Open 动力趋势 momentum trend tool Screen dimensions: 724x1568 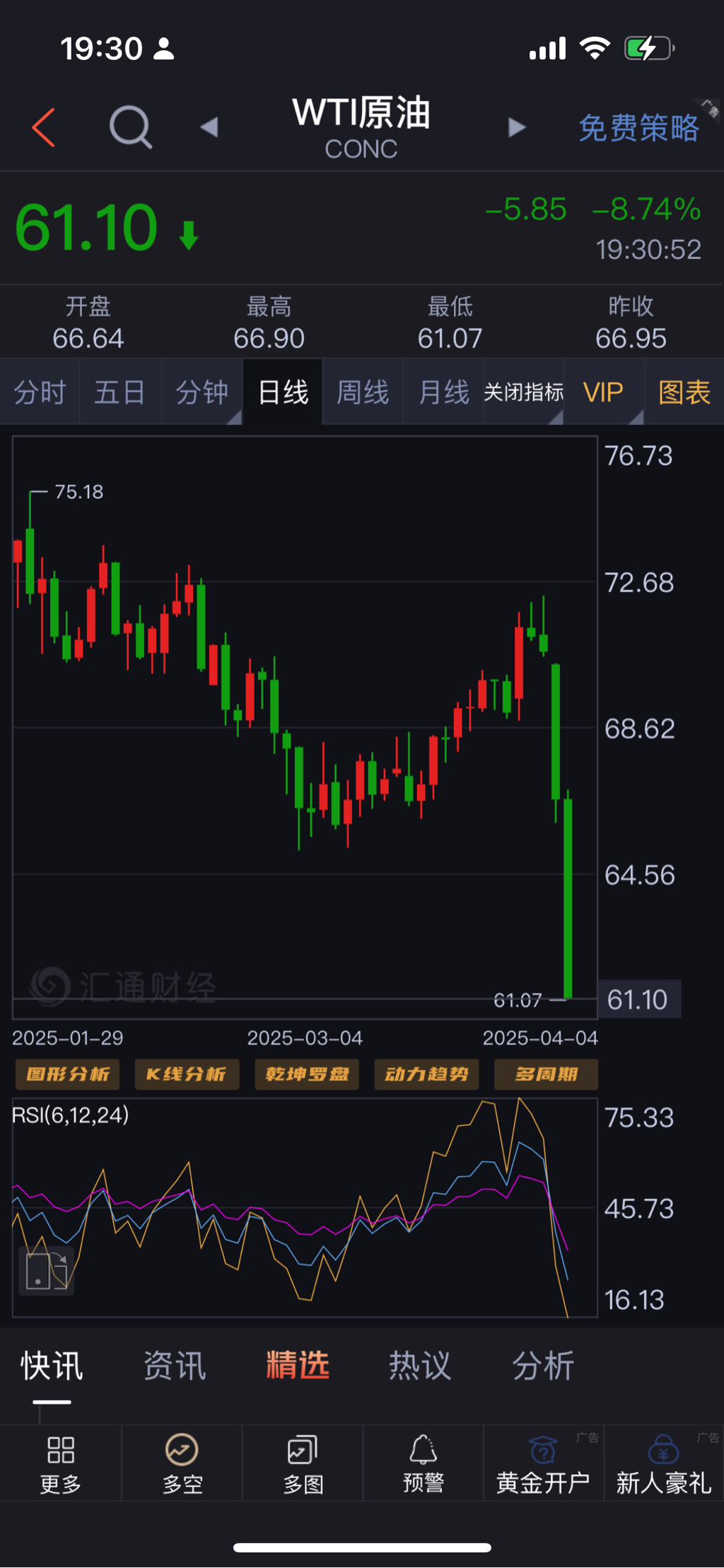(x=426, y=1074)
